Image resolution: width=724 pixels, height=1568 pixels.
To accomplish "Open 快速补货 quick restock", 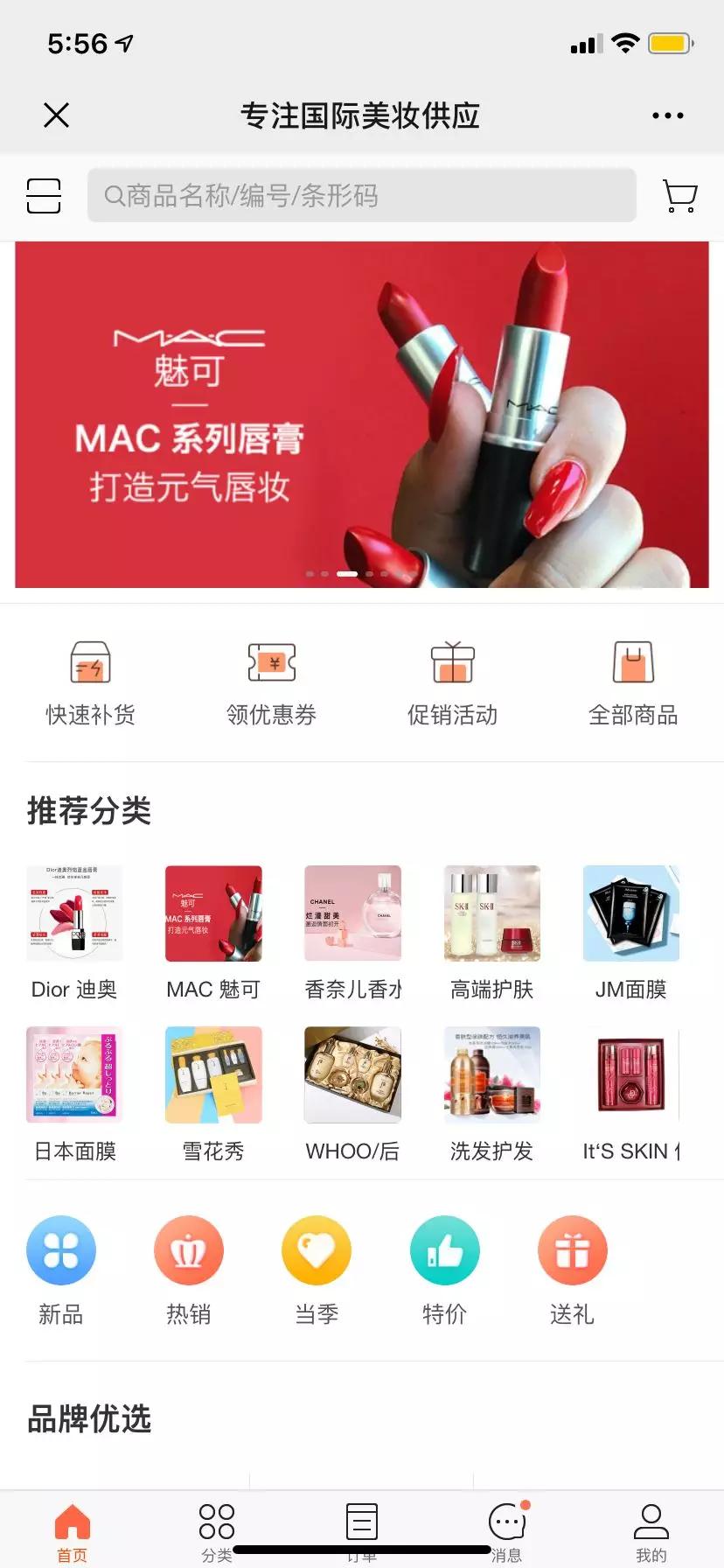I will 90,683.
